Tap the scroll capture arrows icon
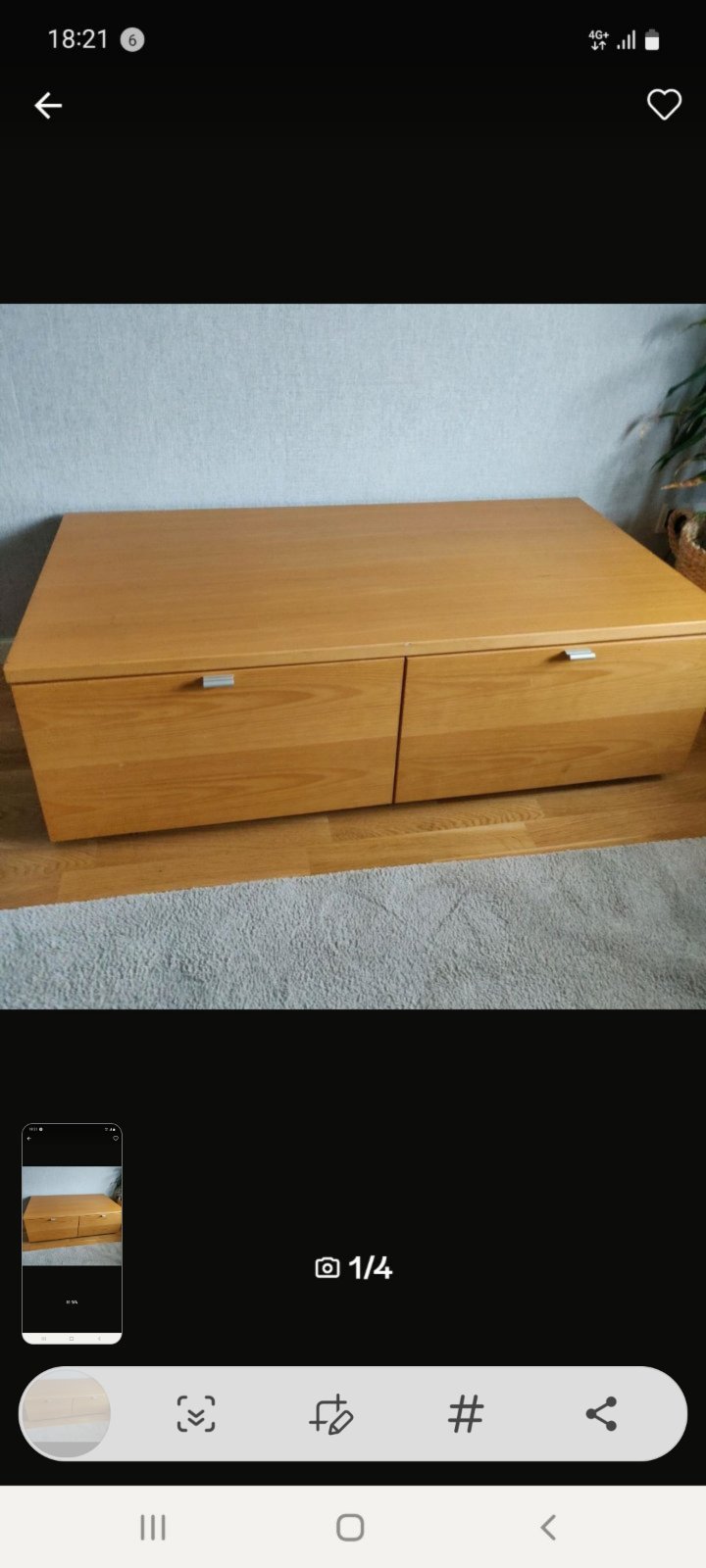706x1568 pixels. (196, 1414)
